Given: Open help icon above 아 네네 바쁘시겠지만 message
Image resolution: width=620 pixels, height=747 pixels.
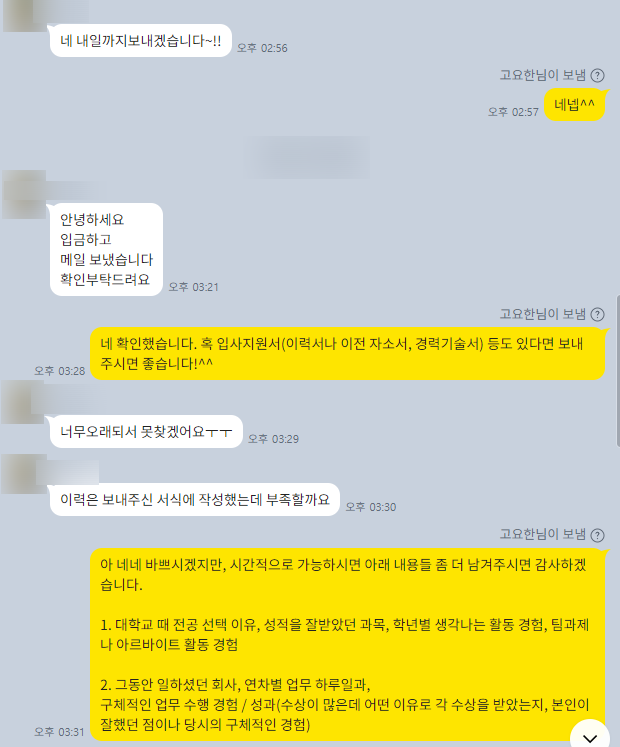Looking at the screenshot, I should [598, 534].
